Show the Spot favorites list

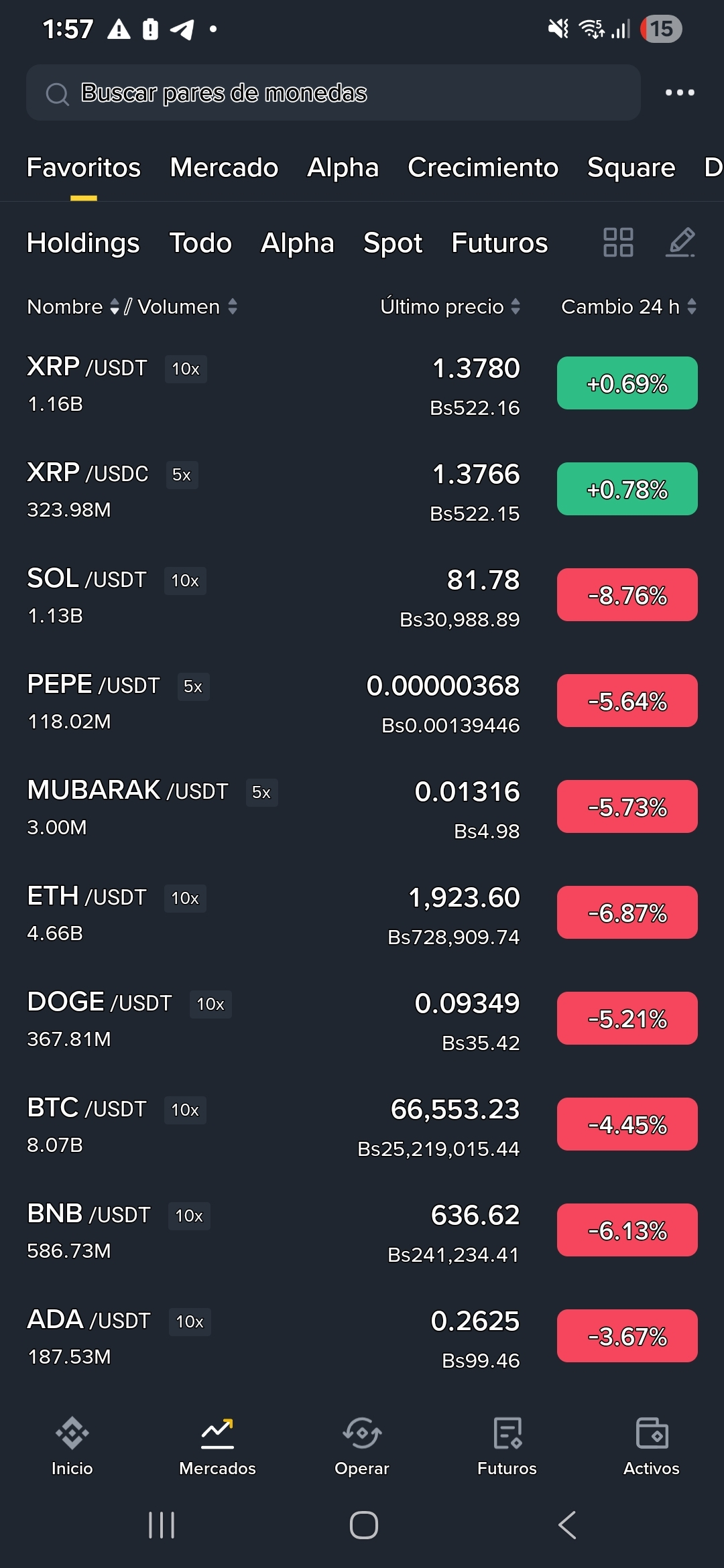[393, 243]
